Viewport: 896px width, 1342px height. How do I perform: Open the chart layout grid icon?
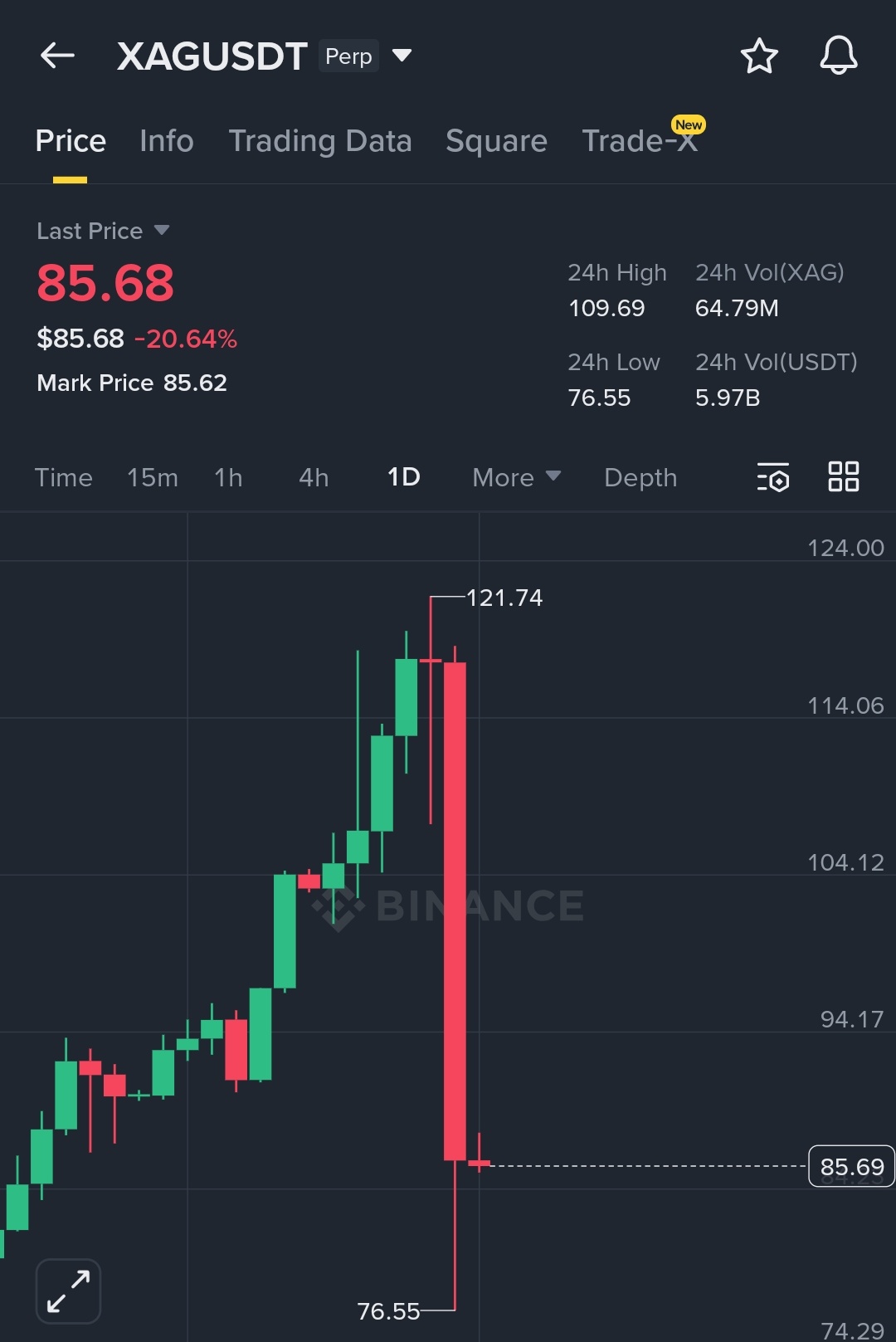[843, 477]
